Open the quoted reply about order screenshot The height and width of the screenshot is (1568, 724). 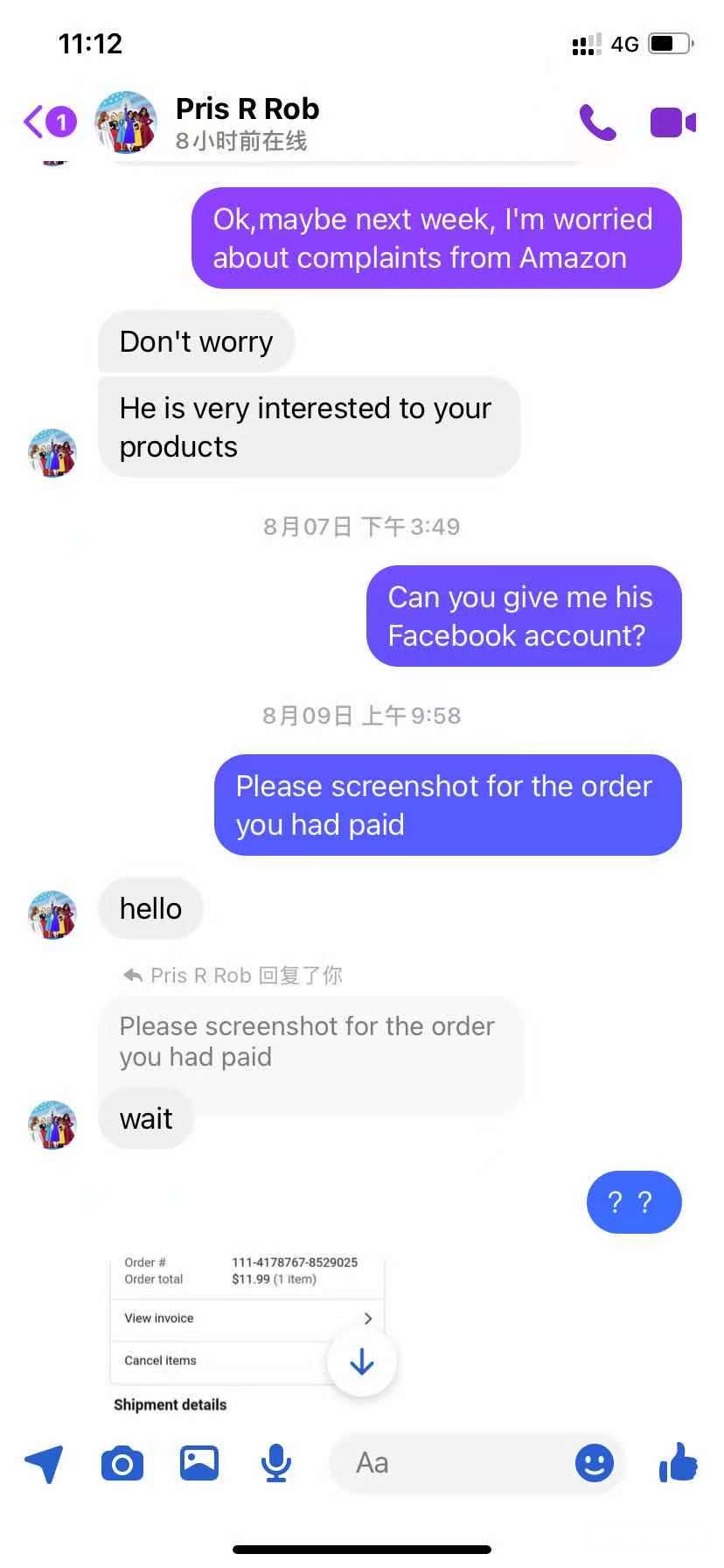(x=308, y=1041)
